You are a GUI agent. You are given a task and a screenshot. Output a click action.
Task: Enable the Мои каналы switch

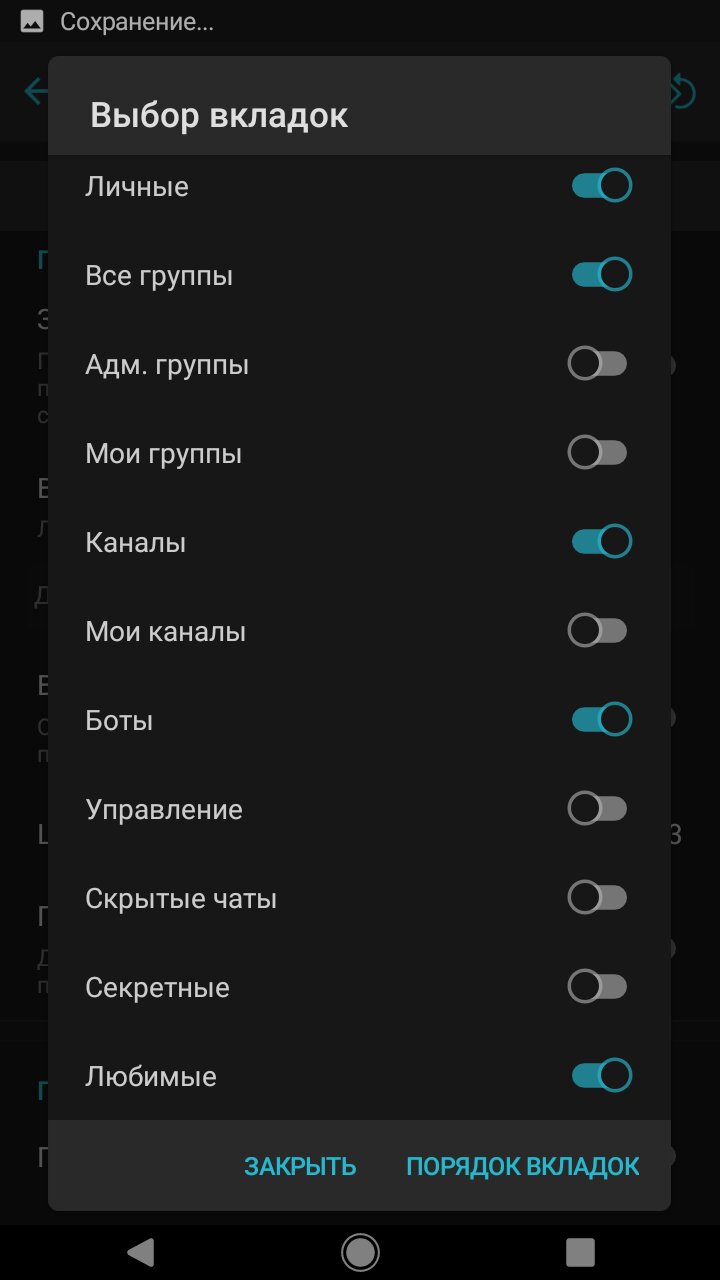(598, 631)
